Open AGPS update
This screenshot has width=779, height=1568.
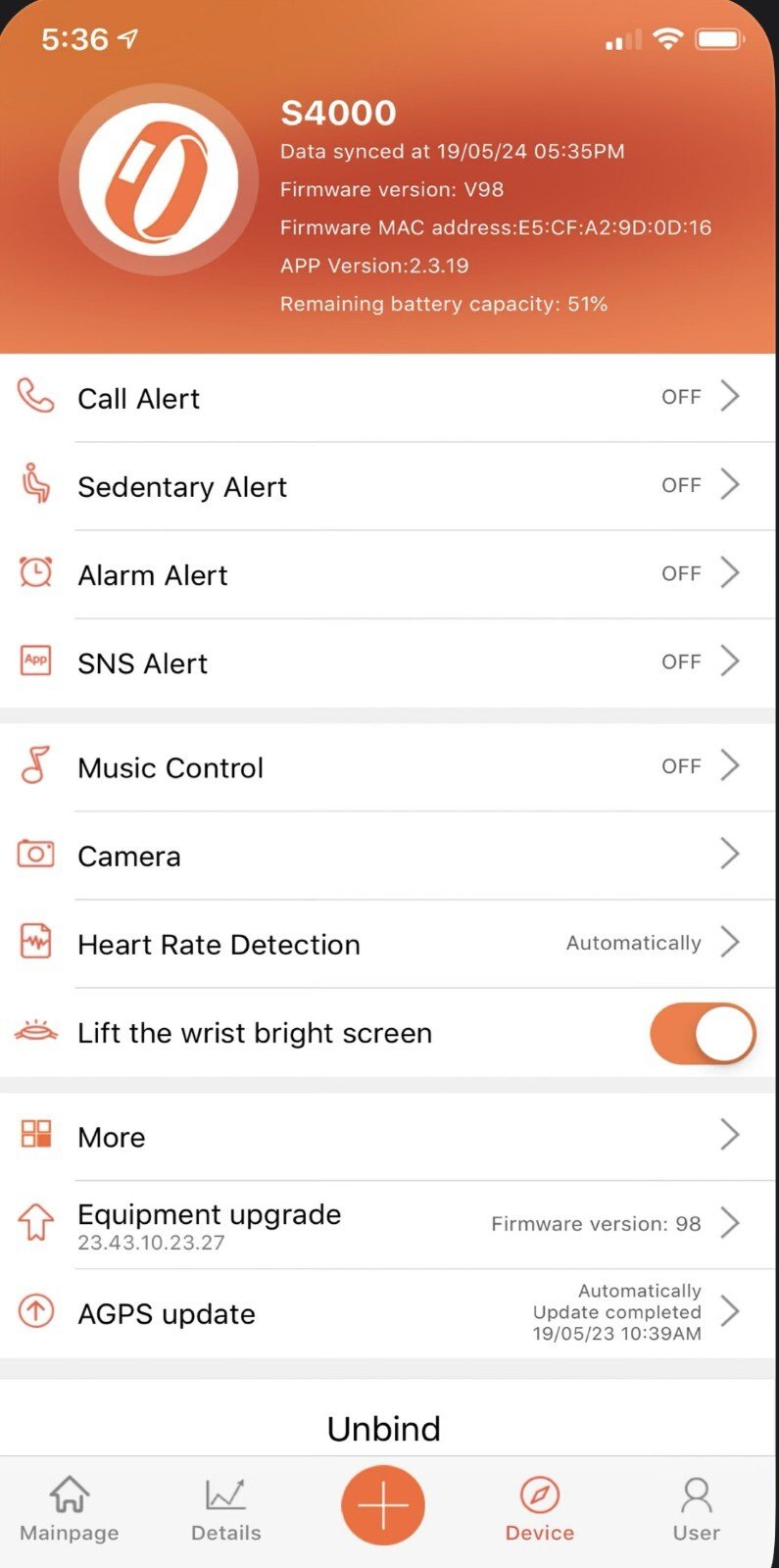pos(389,1313)
